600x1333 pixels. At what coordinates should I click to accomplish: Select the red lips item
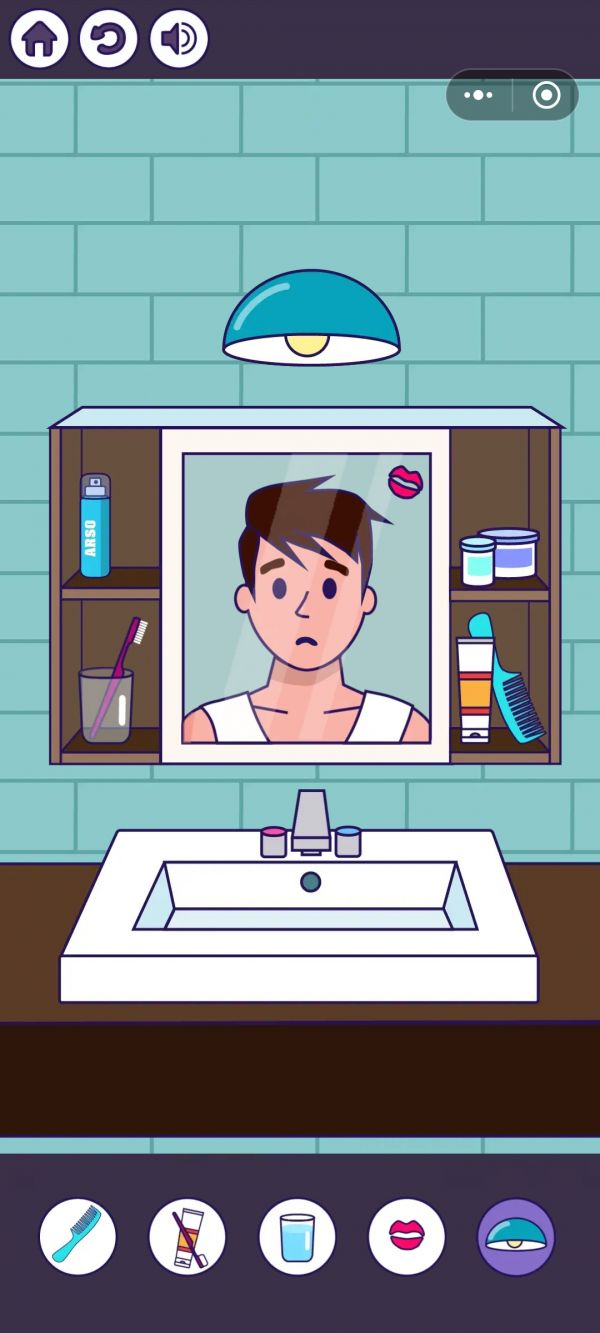pos(407,1236)
